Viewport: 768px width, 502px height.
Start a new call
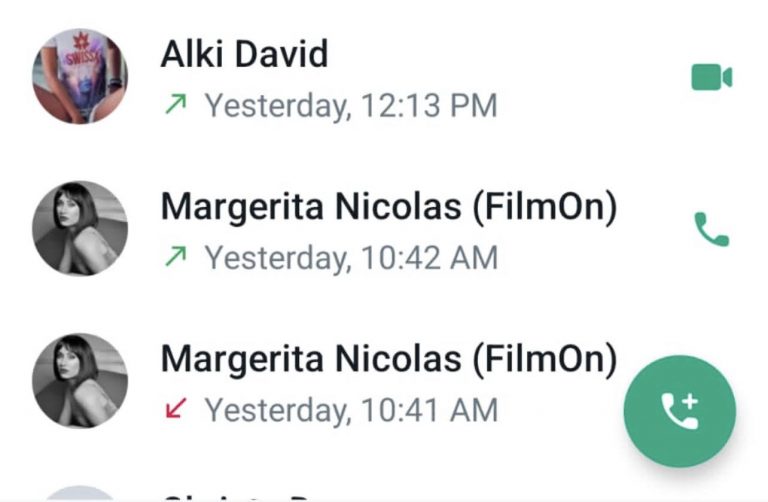[x=680, y=410]
